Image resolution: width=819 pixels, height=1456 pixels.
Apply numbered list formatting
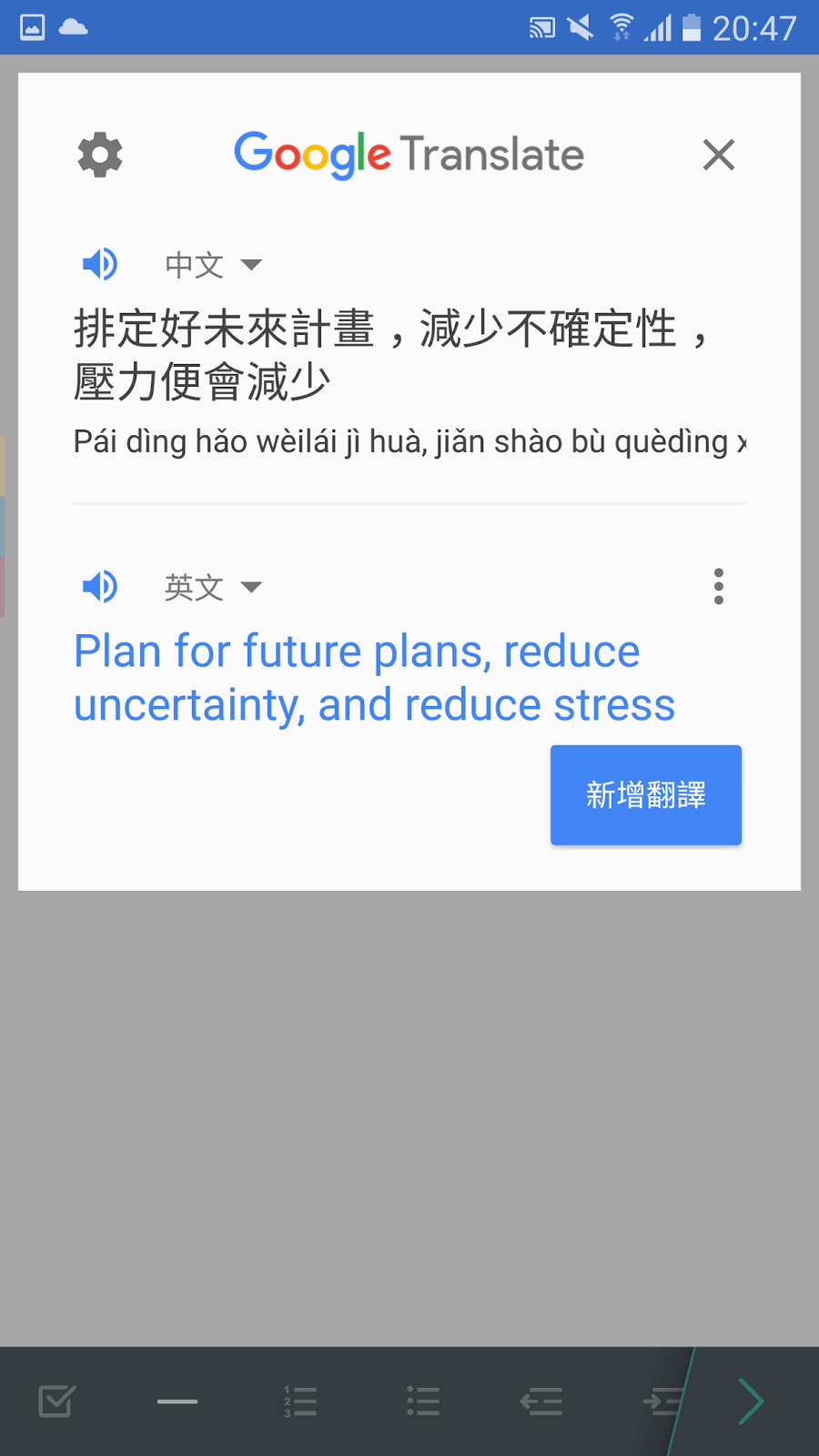point(300,1401)
